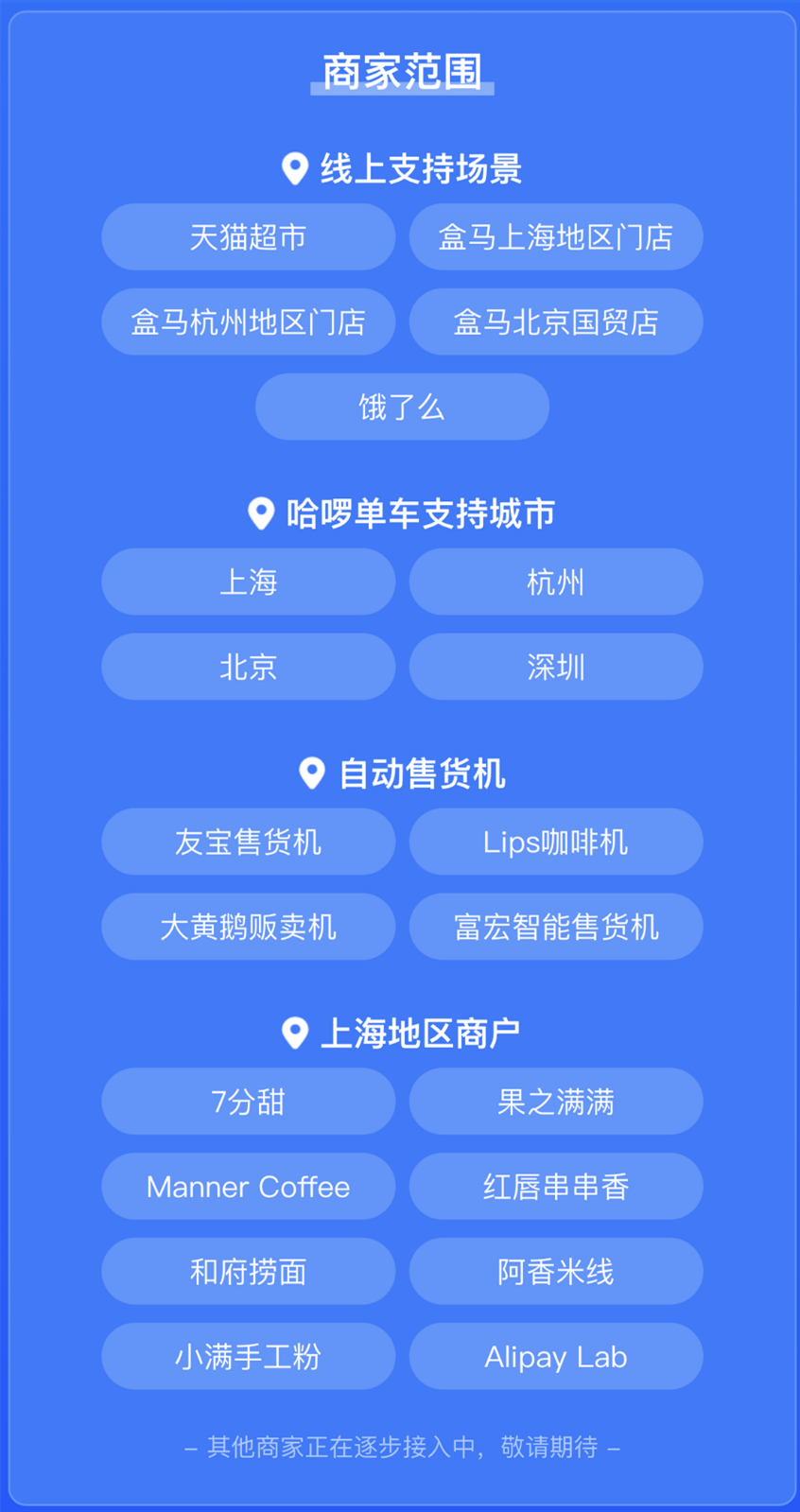The image size is (800, 1512).
Task: Click the 盒马北京国贸店 button
Action: 556,322
